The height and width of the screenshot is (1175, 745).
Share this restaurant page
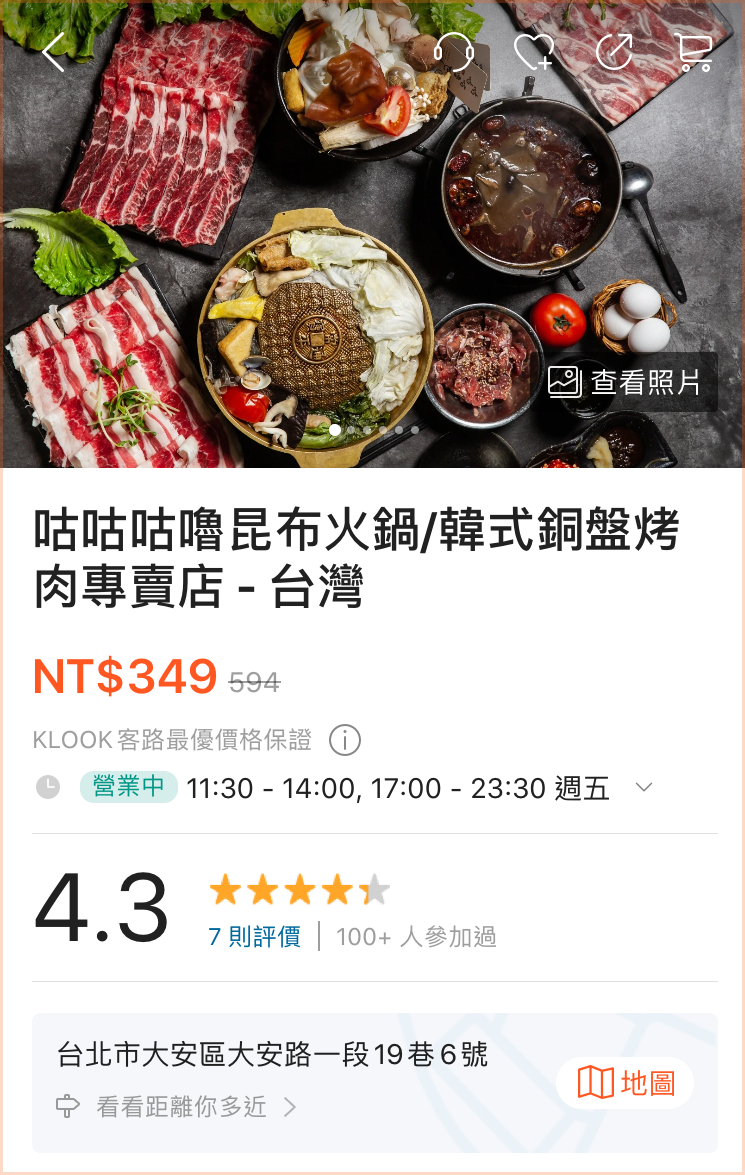[614, 52]
